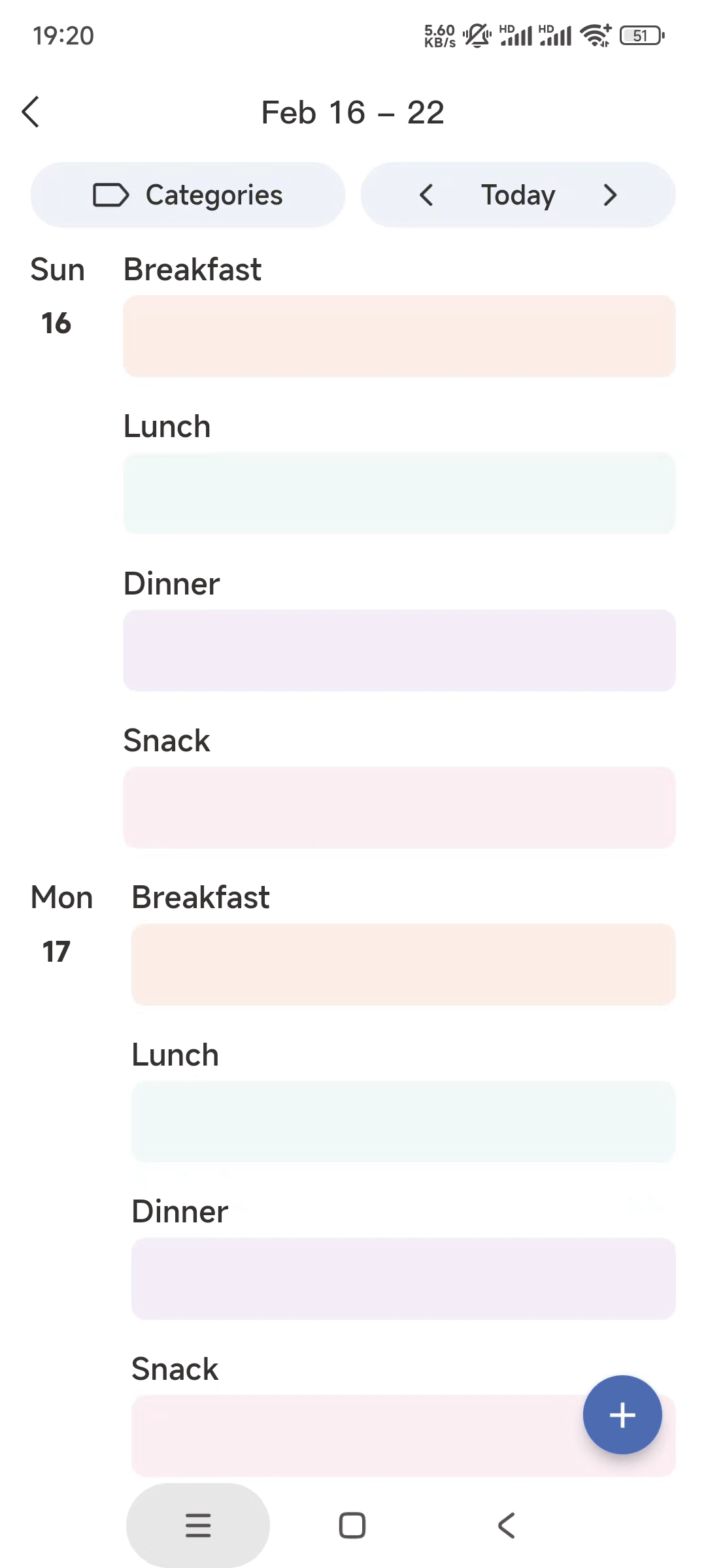Select Sun 16 in the day column
706x1568 pixels.
tap(56, 294)
